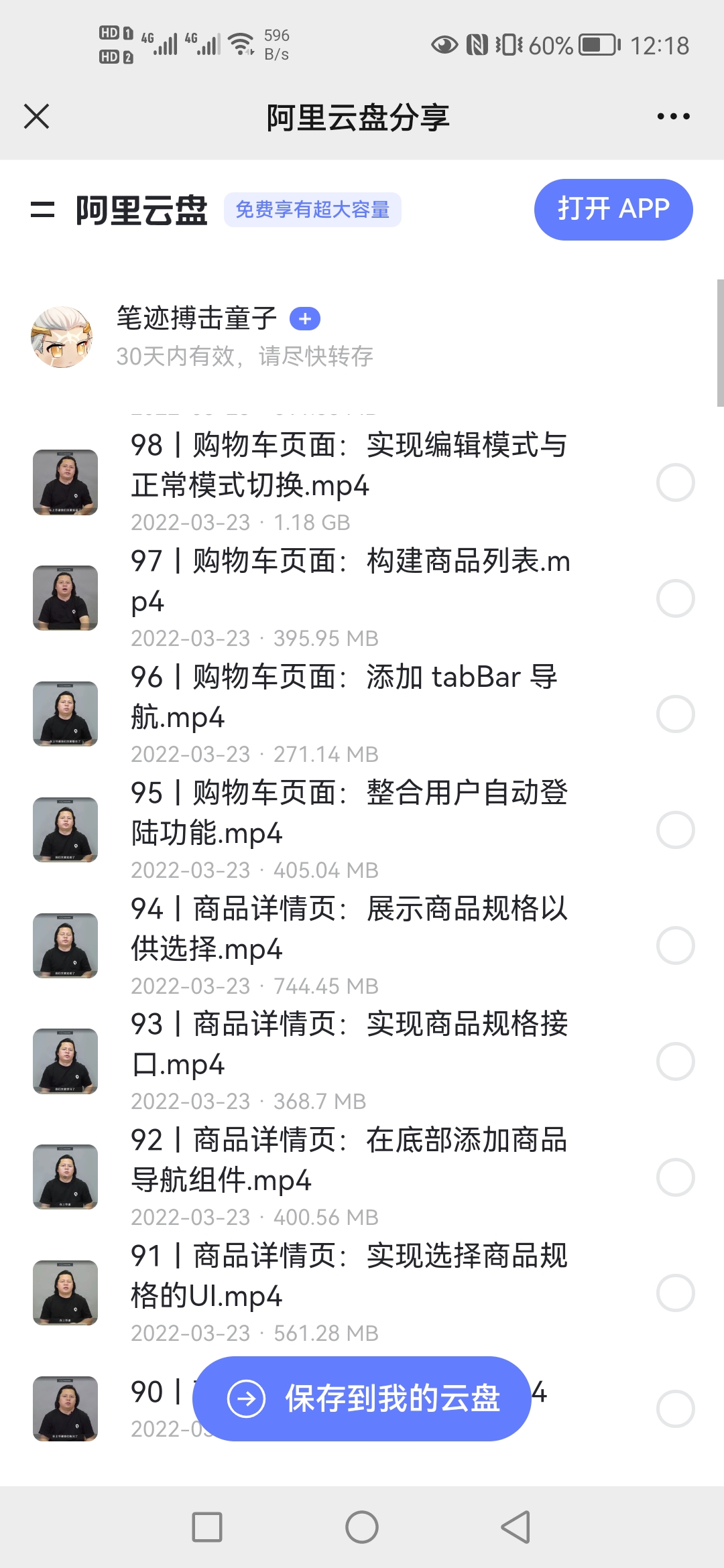
Task: Open video 93 实现商品规格接口.mp4
Action: tap(349, 1044)
